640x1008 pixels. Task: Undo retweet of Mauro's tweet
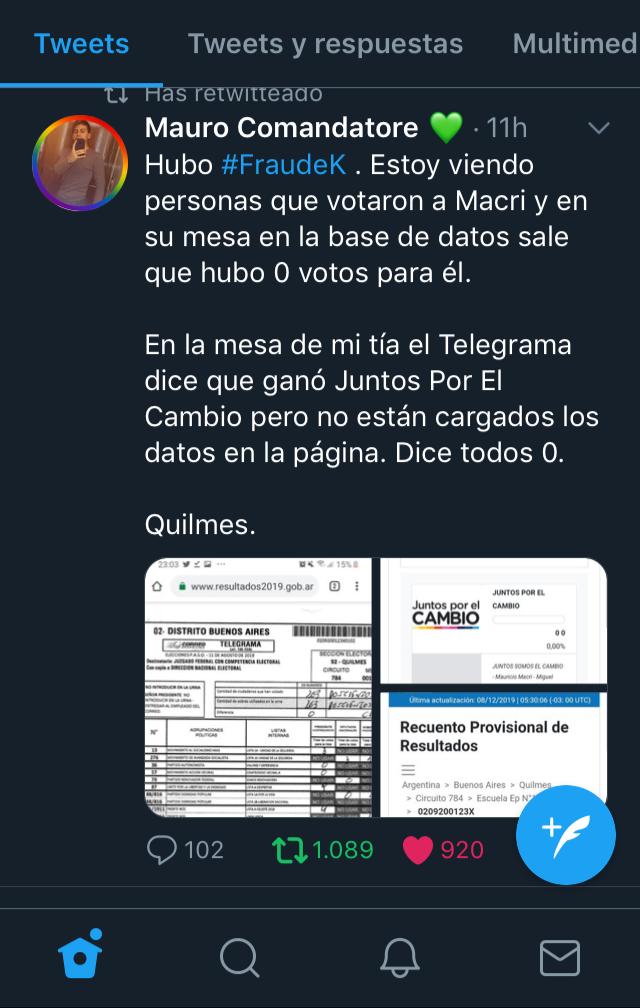[x=288, y=850]
